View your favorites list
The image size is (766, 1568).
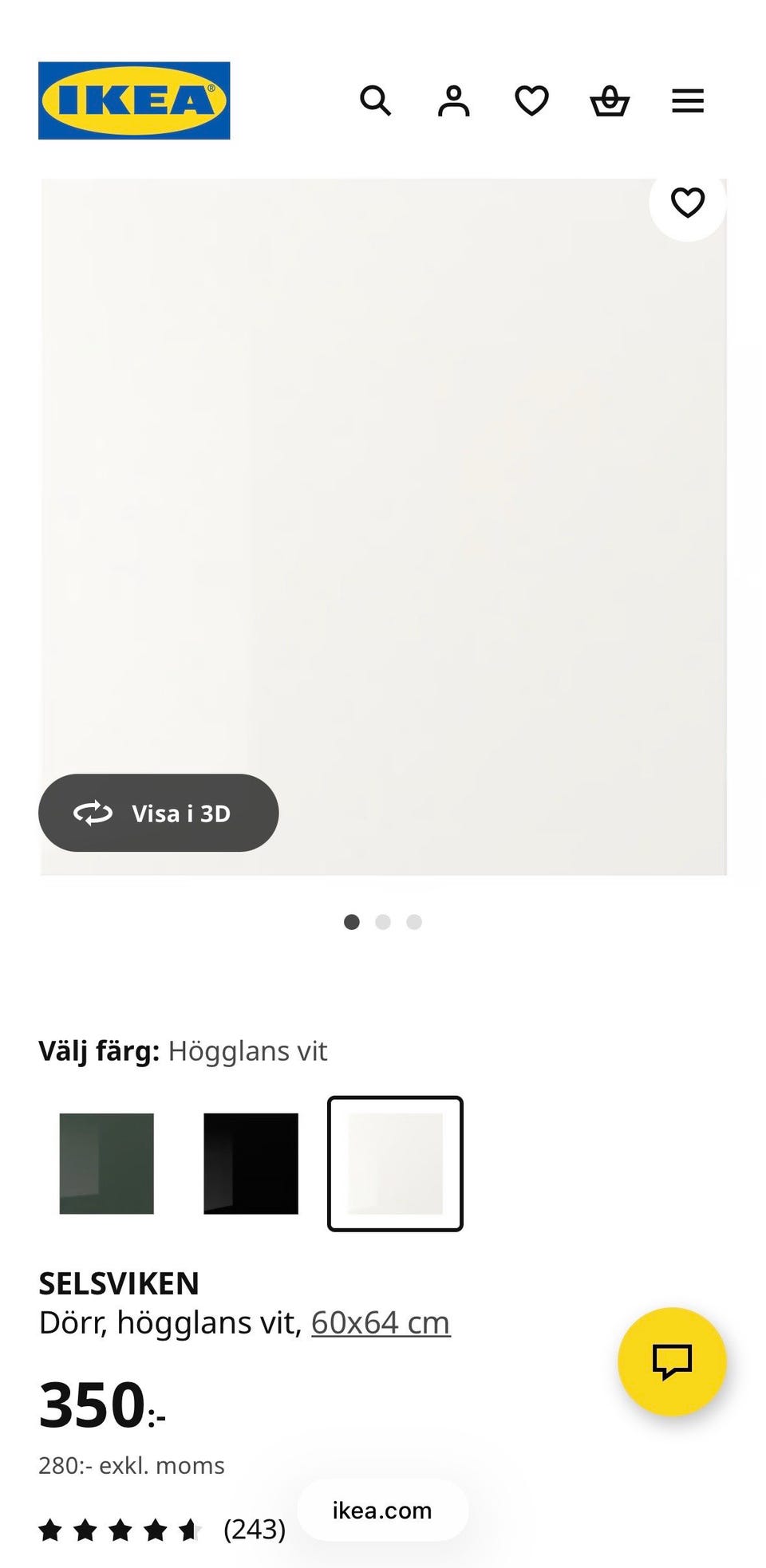[531, 100]
